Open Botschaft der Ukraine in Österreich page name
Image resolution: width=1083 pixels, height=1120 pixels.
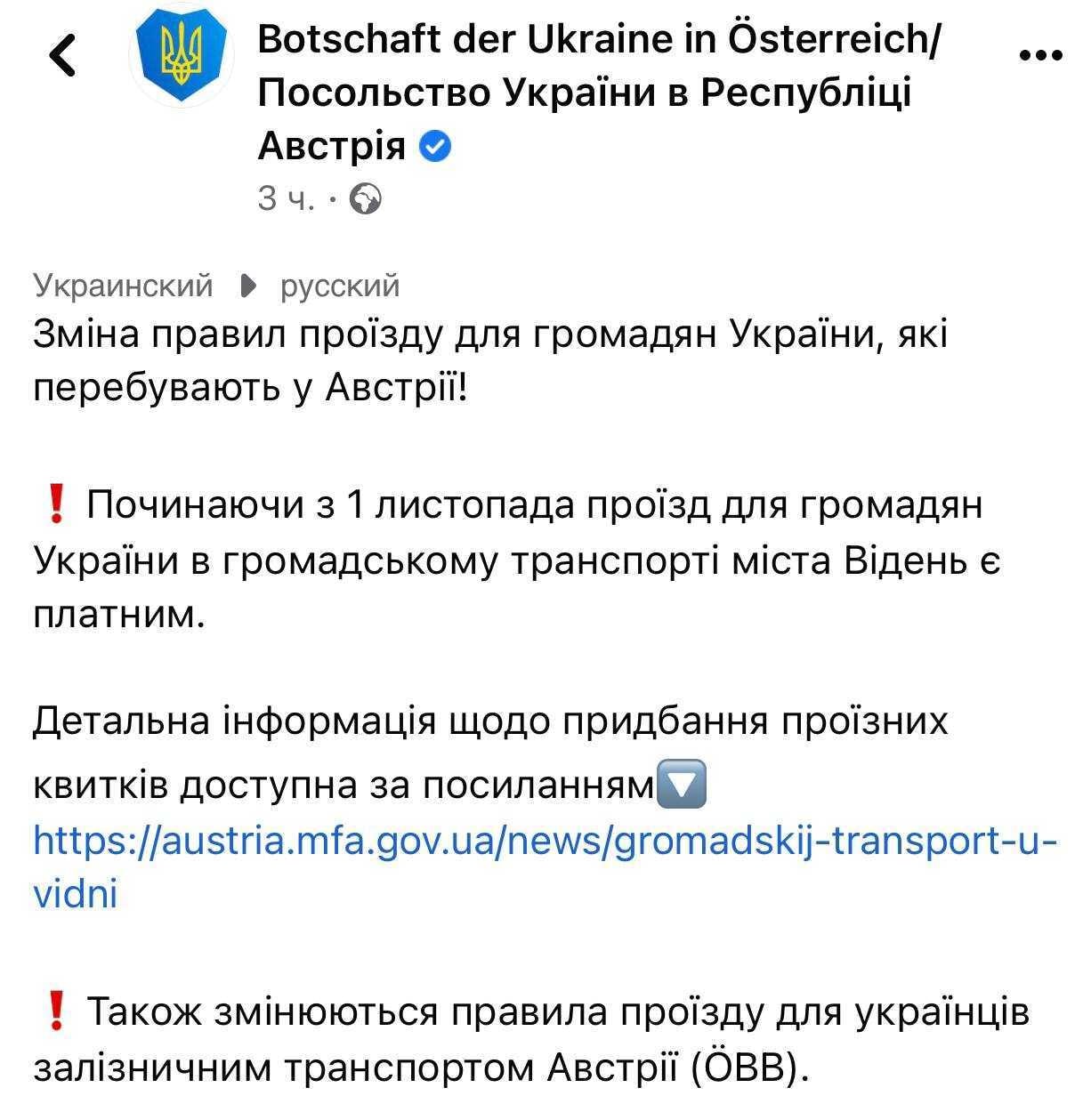coord(597,93)
